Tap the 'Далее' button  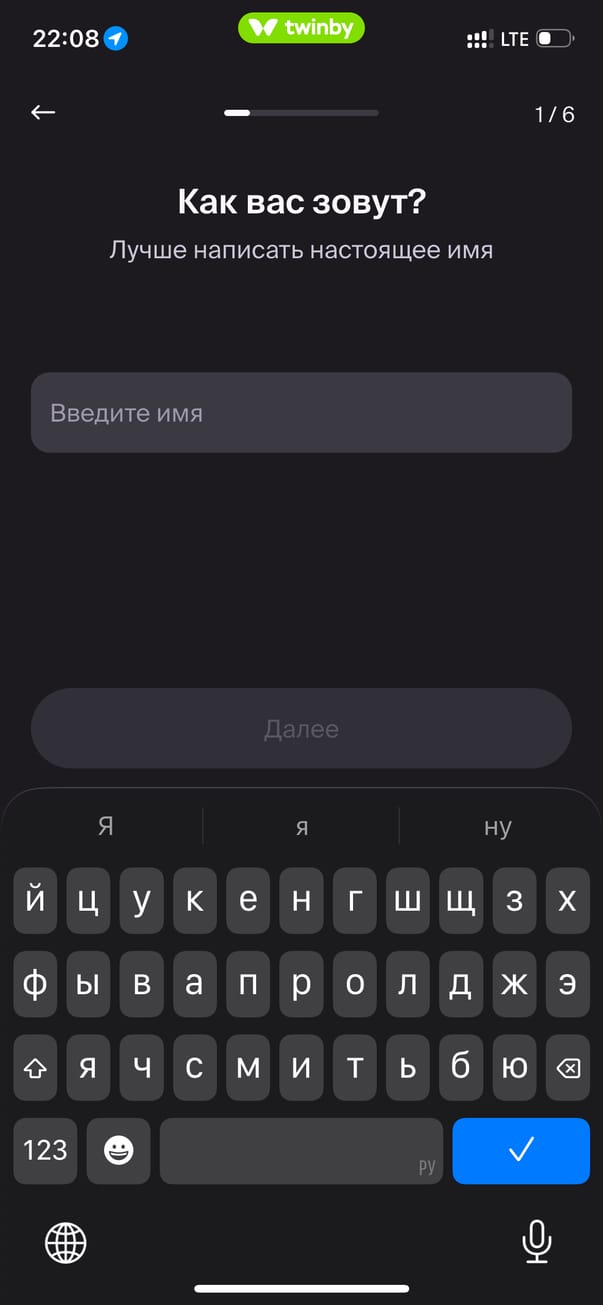(301, 729)
